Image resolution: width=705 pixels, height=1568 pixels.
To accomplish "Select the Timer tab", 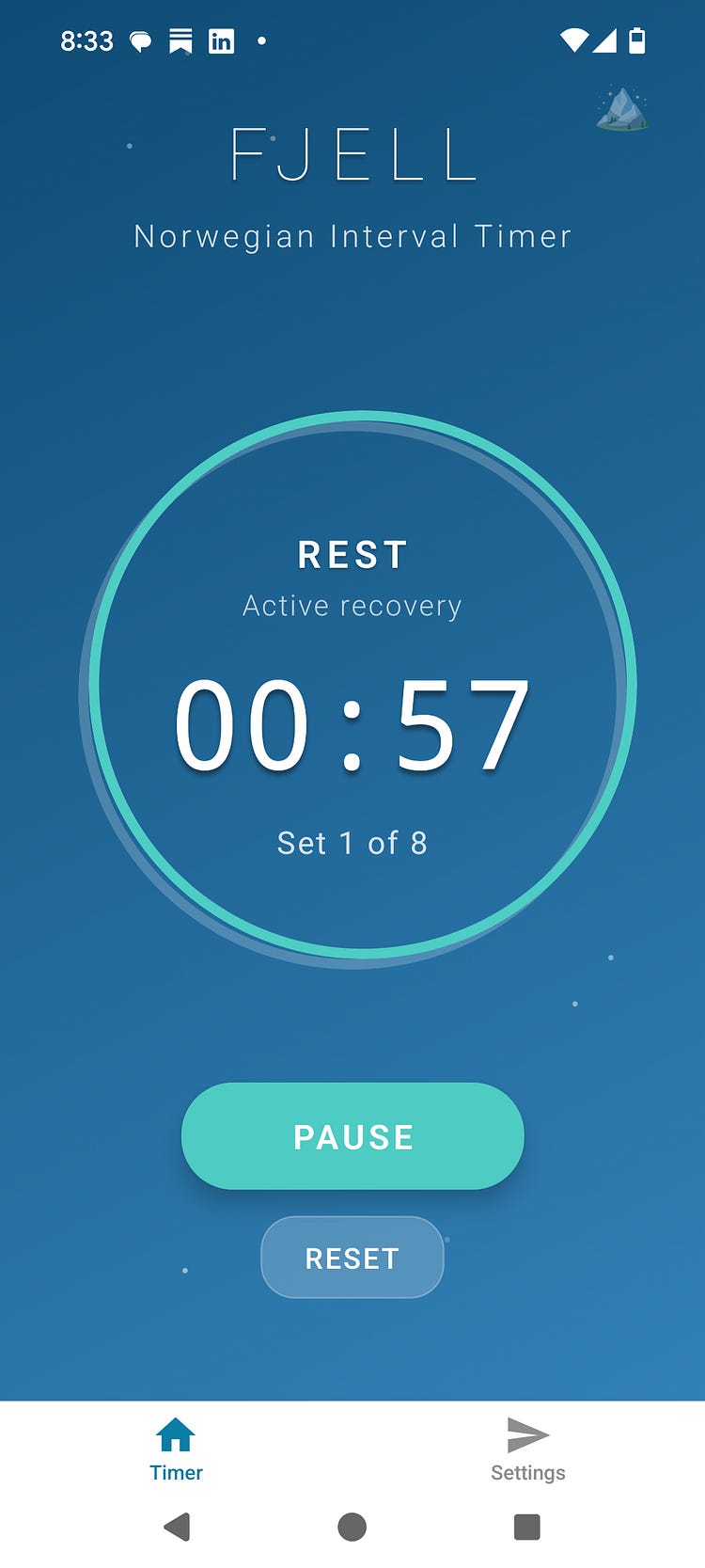I will [176, 1449].
